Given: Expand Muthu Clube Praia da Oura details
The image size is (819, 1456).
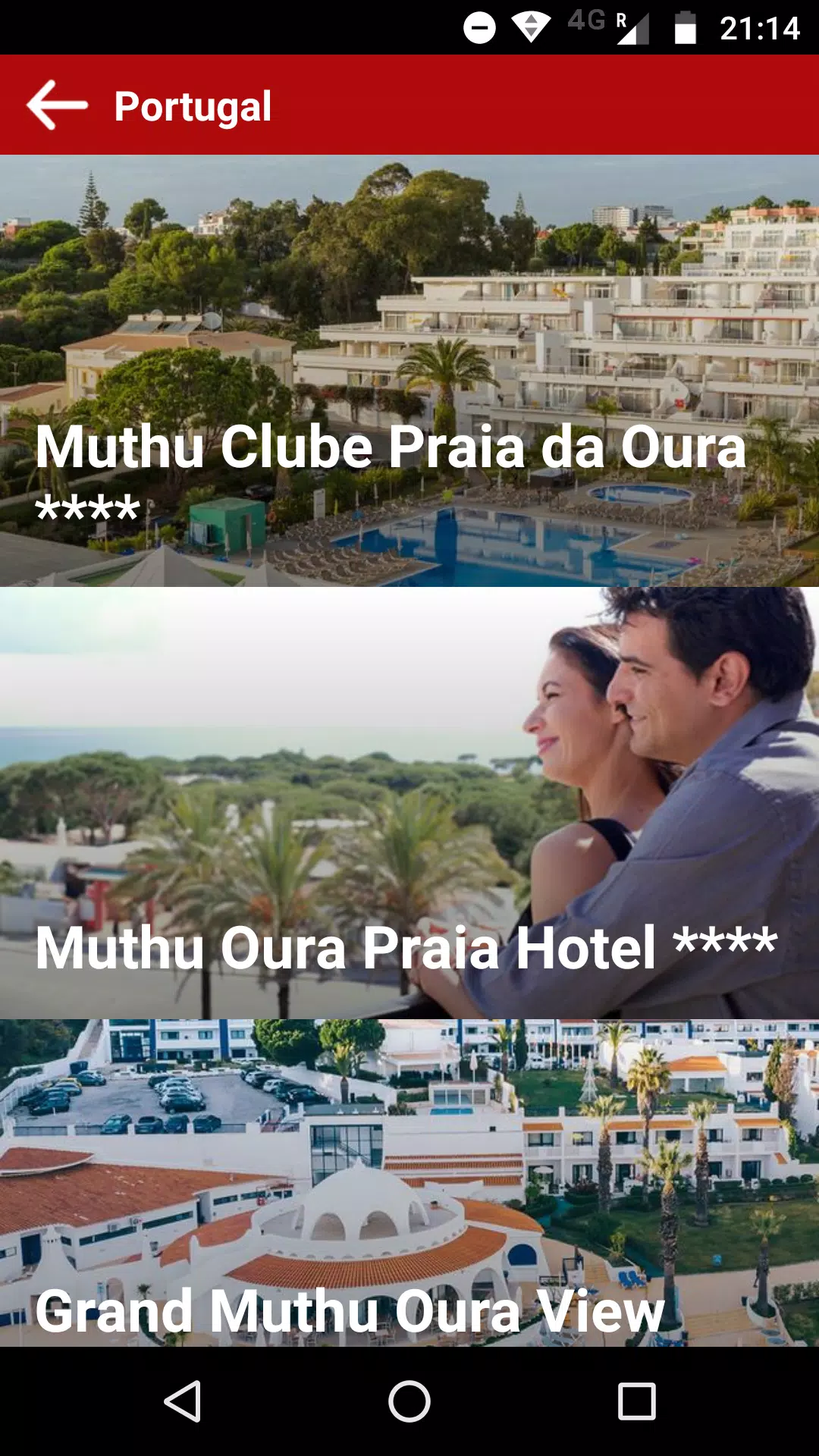Looking at the screenshot, I should (409, 372).
